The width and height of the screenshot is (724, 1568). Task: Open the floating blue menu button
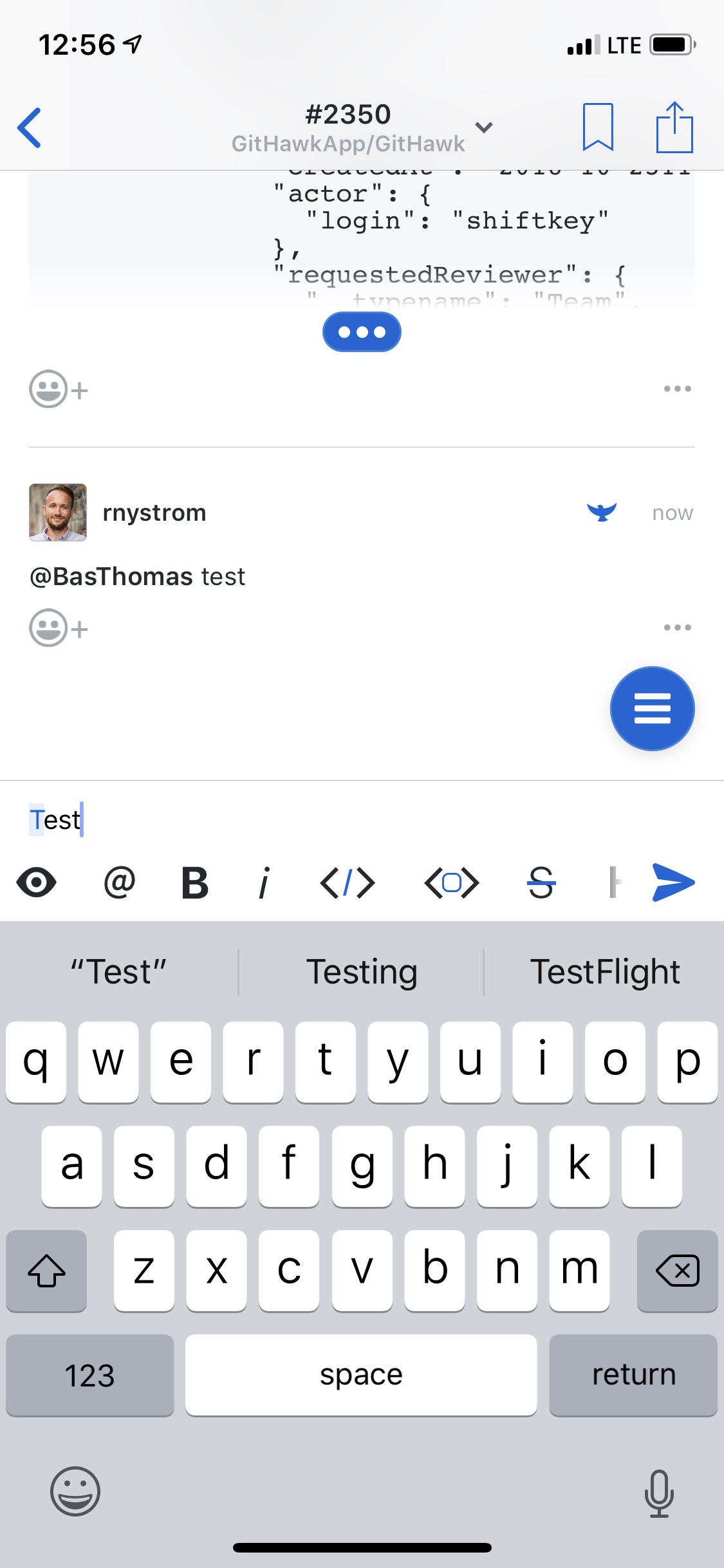coord(652,709)
